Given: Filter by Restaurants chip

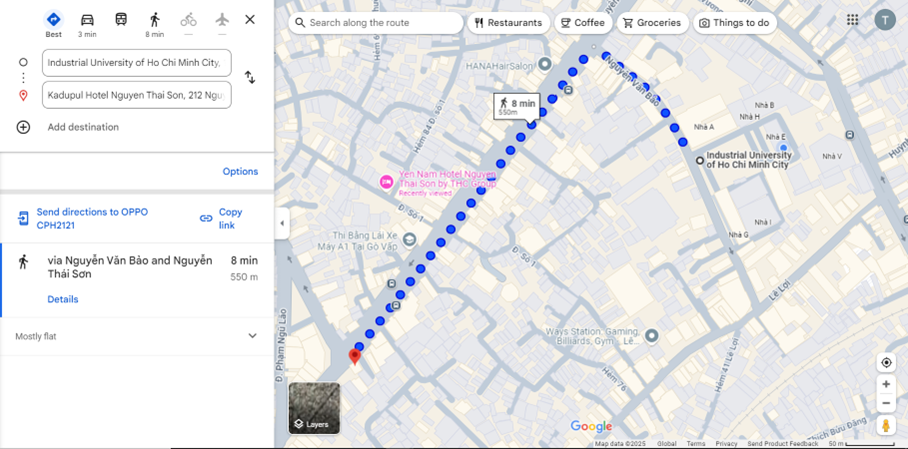Looking at the screenshot, I should tap(508, 22).
